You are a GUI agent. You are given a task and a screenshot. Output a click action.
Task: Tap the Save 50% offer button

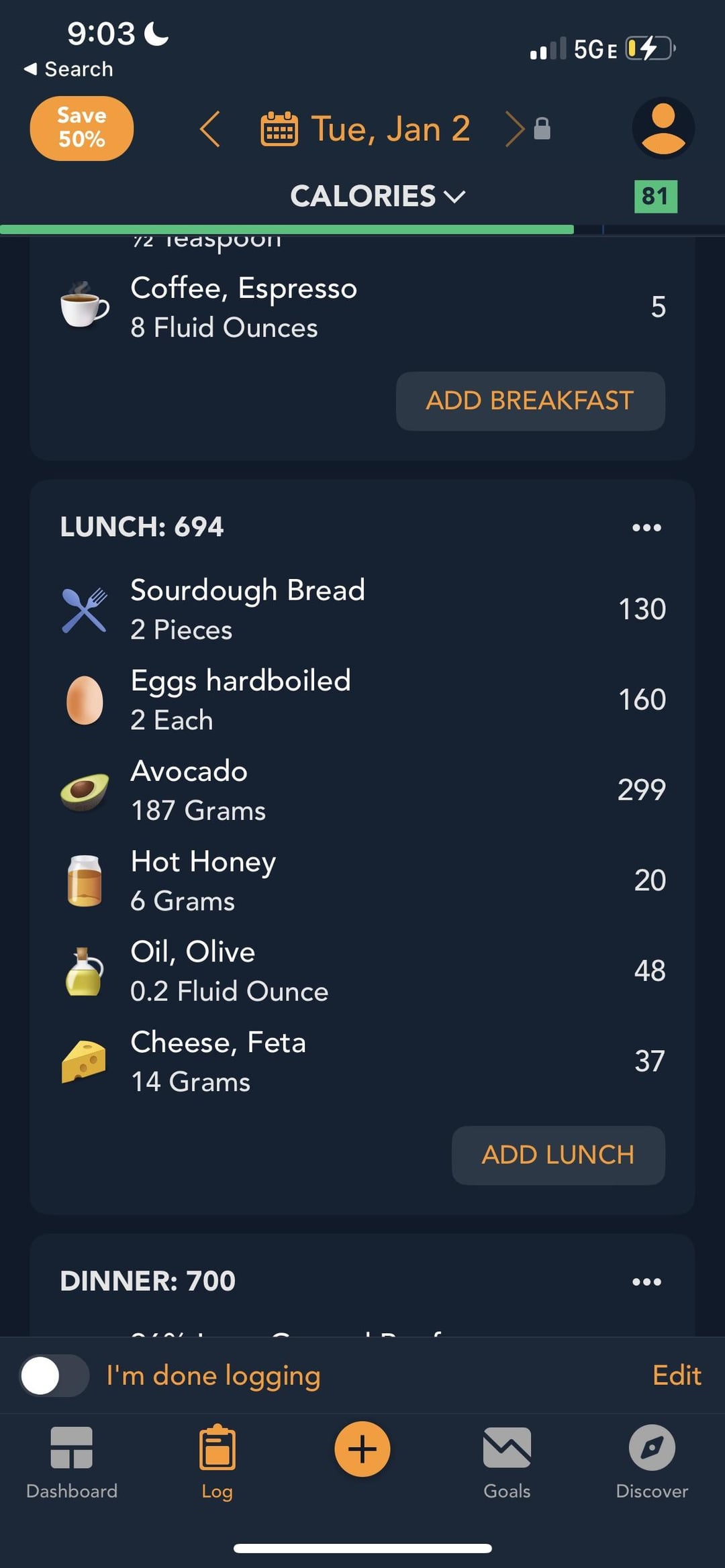click(x=81, y=128)
